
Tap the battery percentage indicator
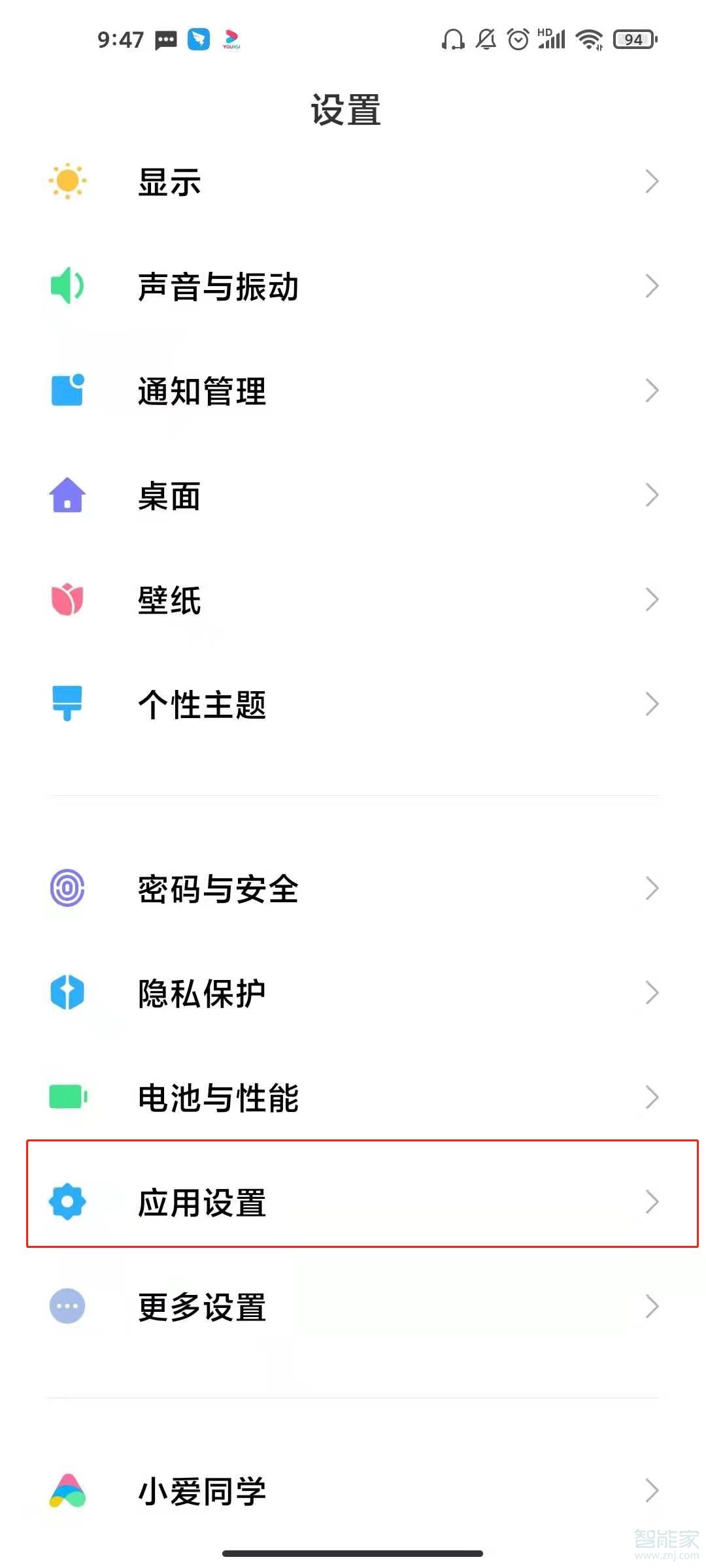(x=631, y=39)
